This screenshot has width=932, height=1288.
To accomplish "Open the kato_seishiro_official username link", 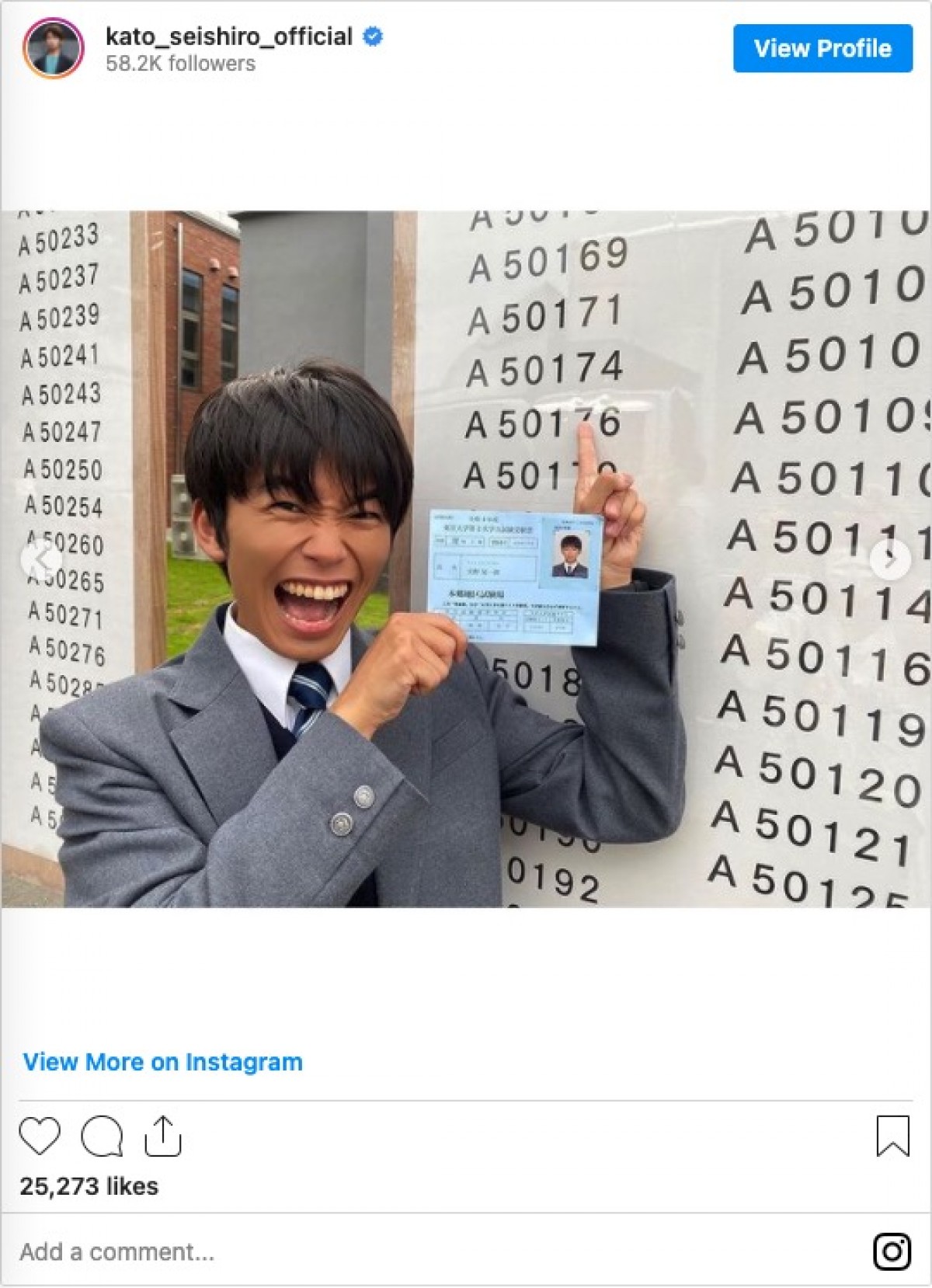I will point(229,37).
